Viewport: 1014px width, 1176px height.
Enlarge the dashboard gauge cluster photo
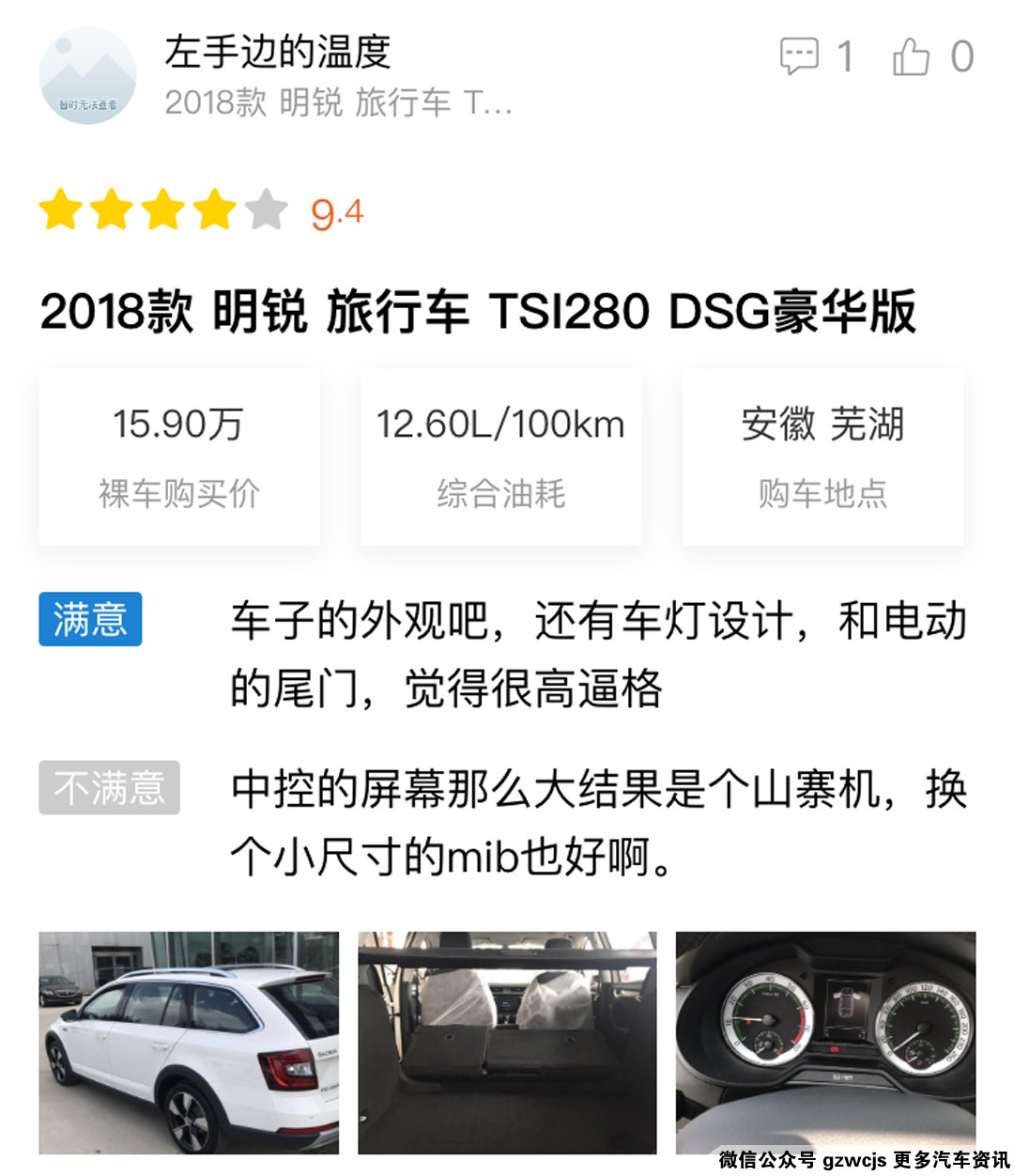[x=825, y=1043]
